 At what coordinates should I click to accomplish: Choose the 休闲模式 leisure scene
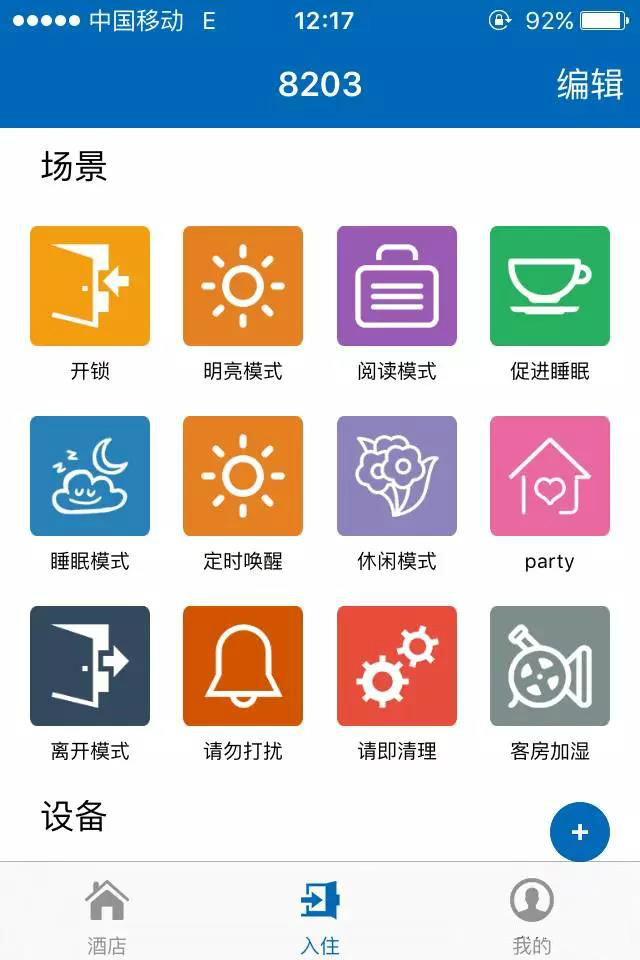click(x=397, y=476)
